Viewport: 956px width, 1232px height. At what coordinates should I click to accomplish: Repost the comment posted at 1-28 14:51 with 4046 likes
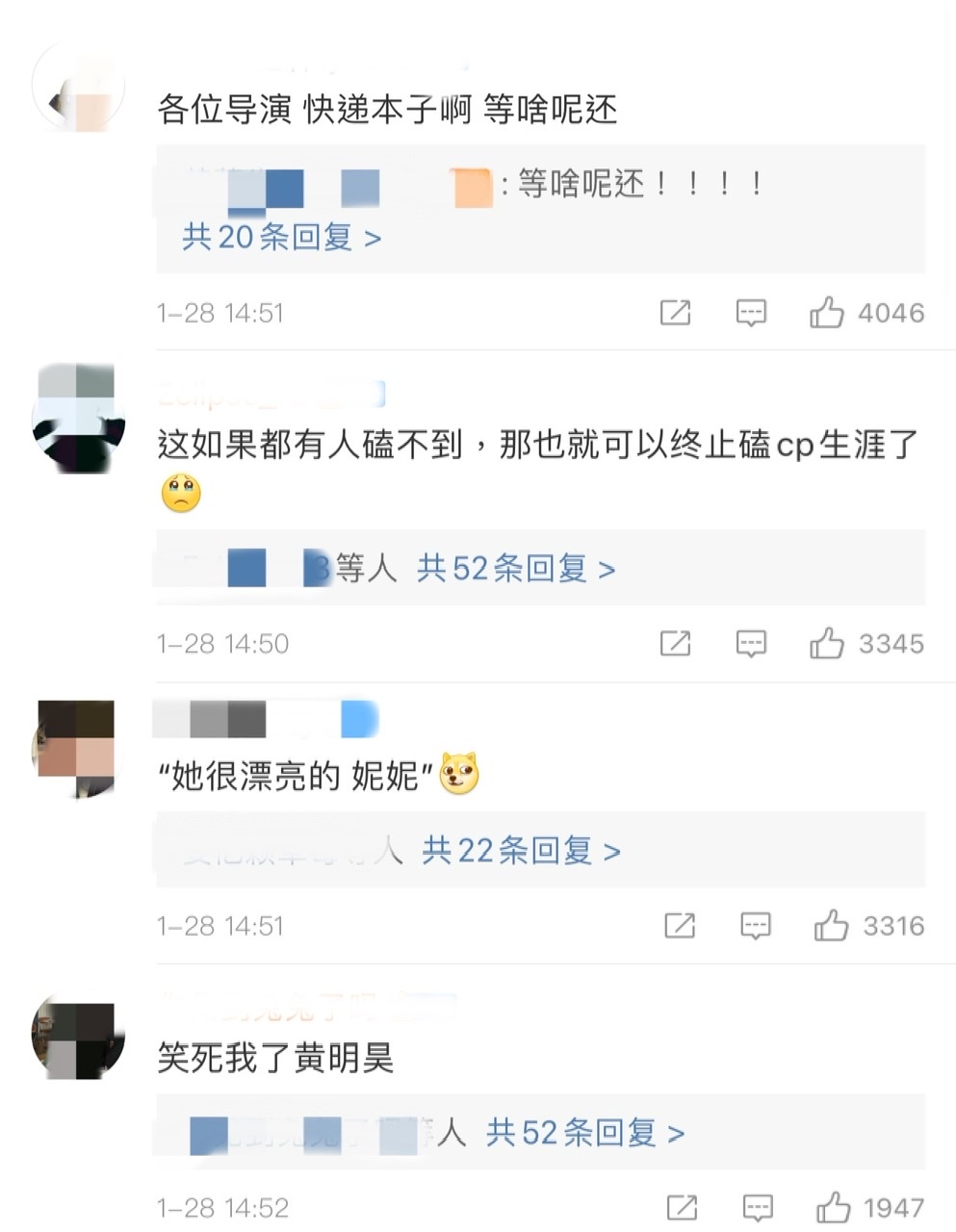click(675, 313)
